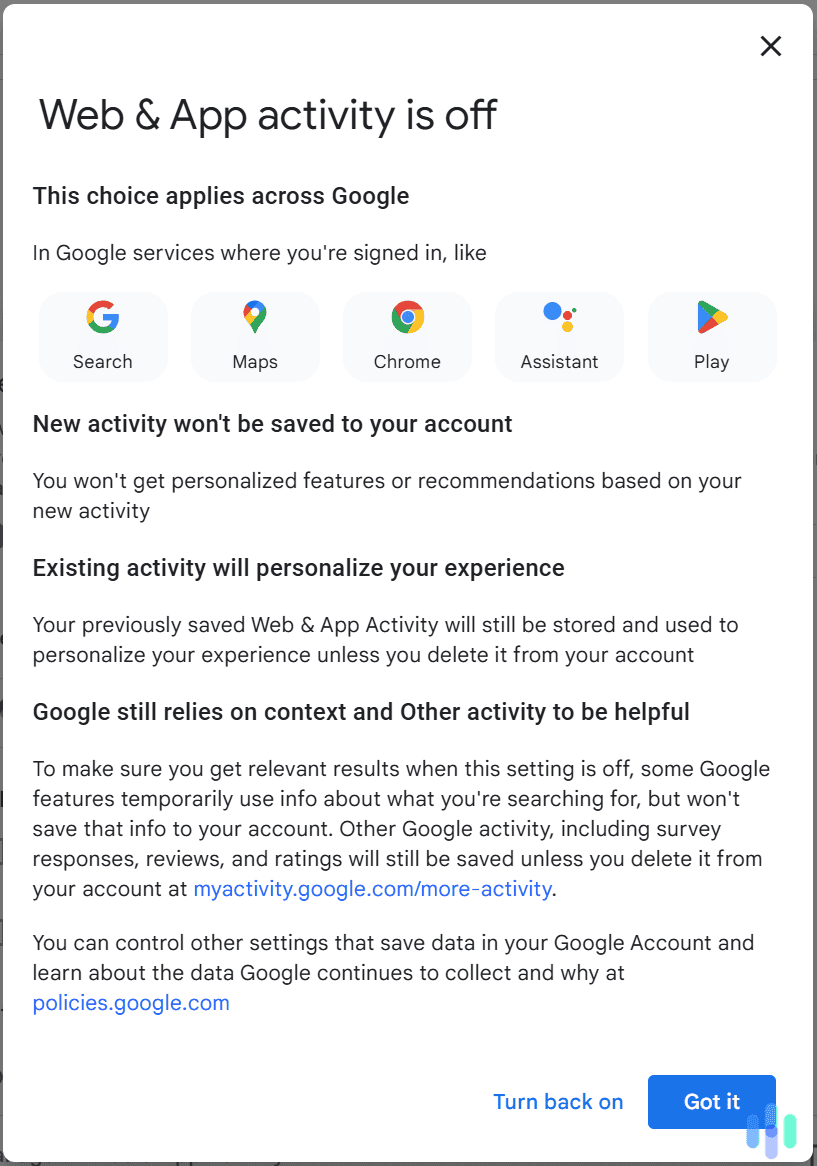
Task: Visit the policies.google.com link
Action: point(130,1002)
